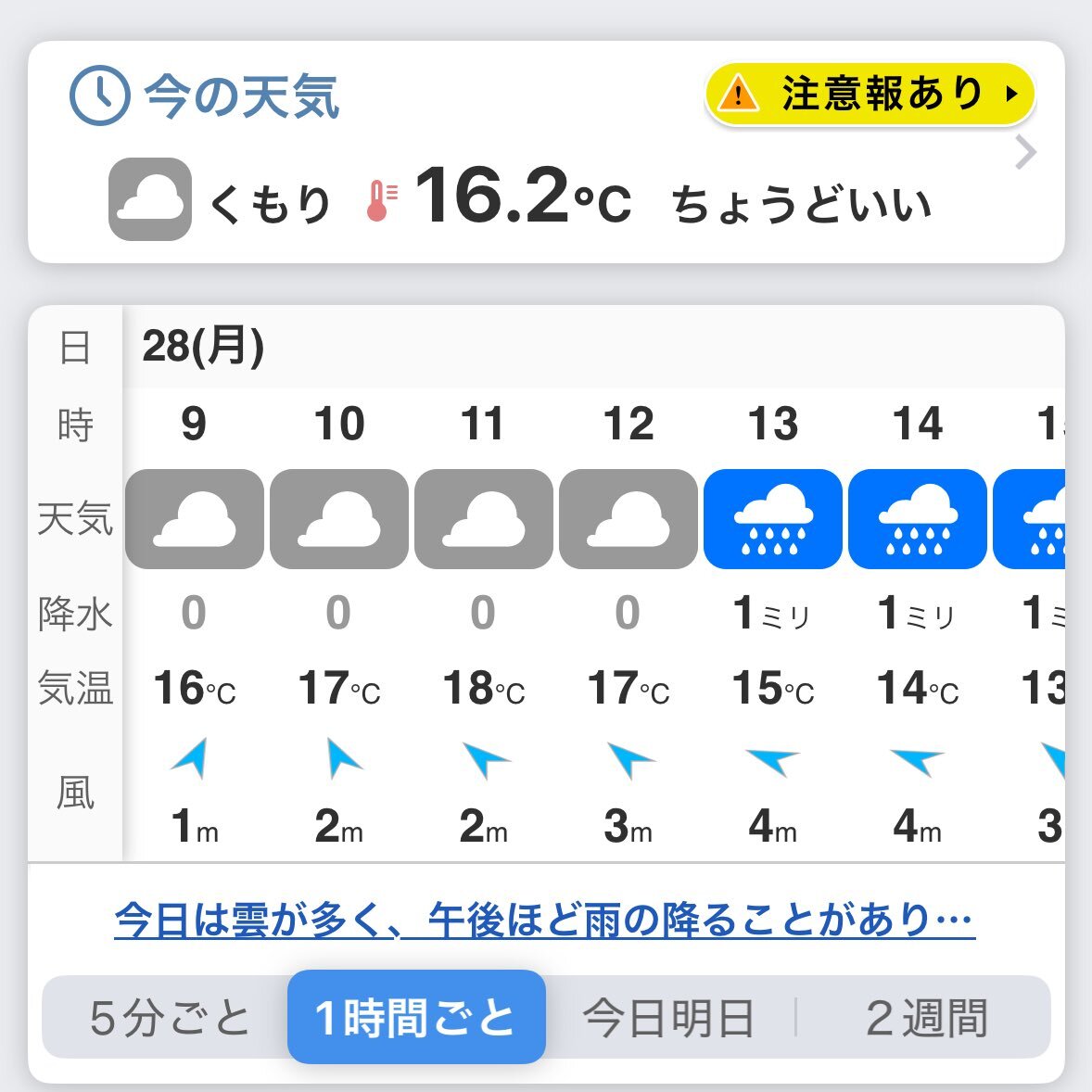This screenshot has width=1092, height=1092.
Task: Open the 今日は雲が多く forecast summary link
Action: tap(544, 921)
